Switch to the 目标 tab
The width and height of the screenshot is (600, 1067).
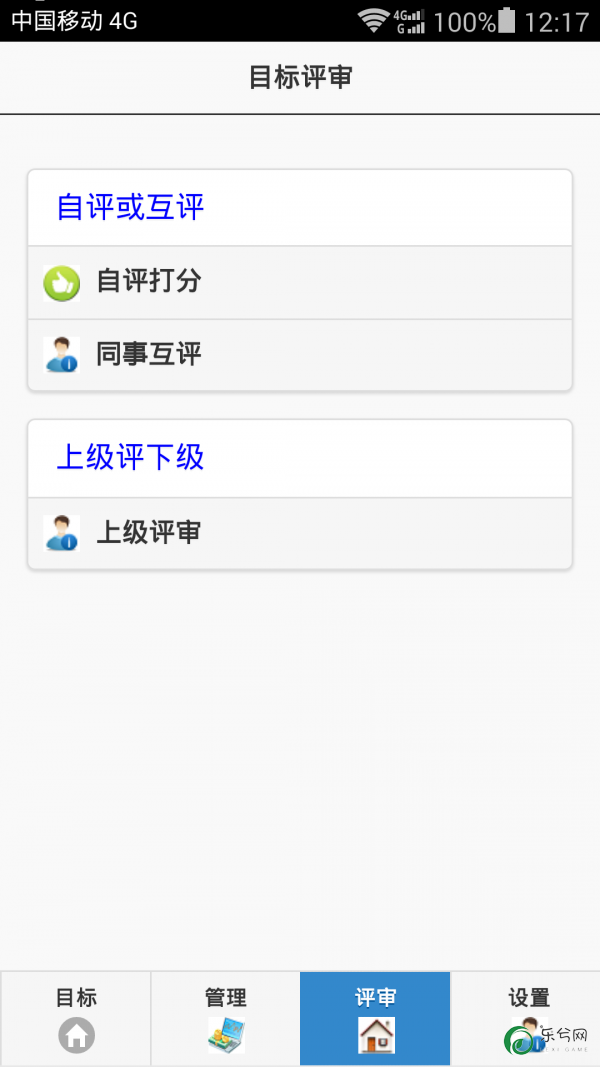tap(76, 1019)
